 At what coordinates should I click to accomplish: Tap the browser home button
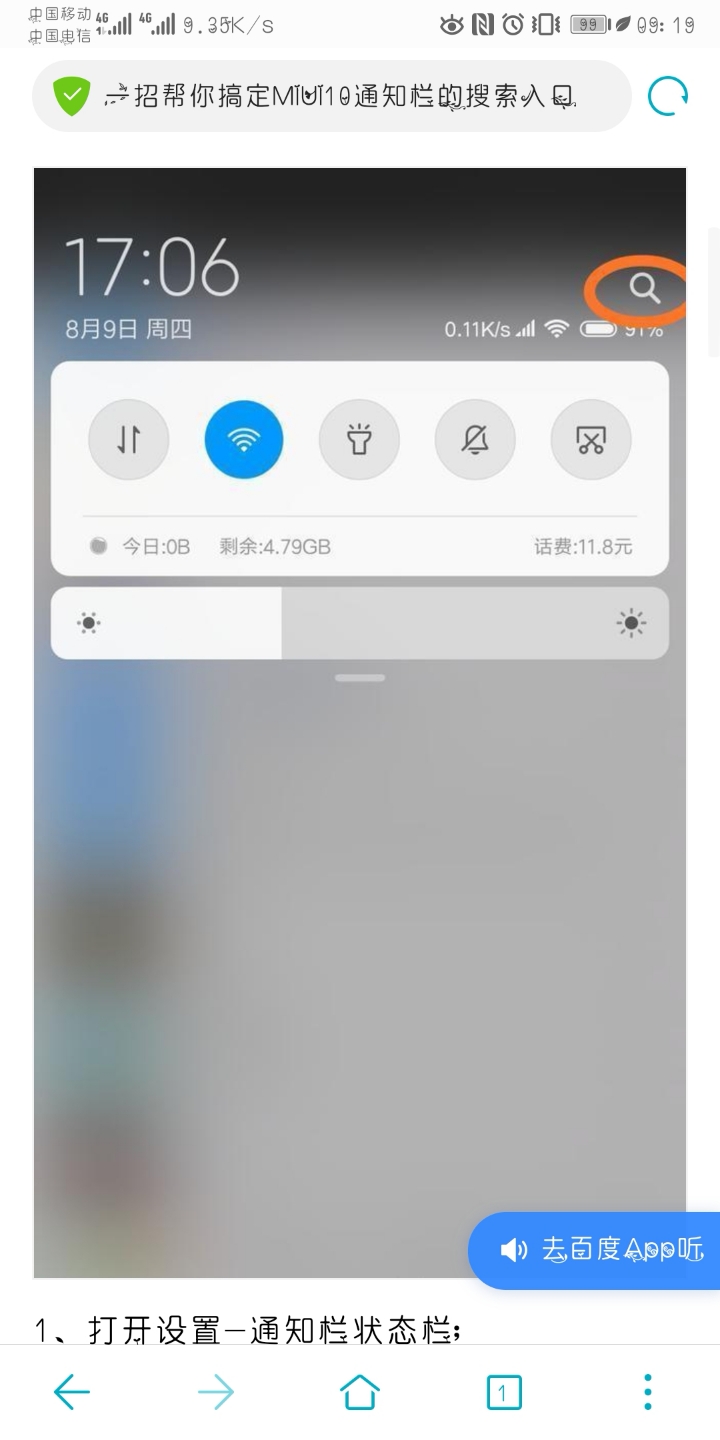coord(359,1391)
